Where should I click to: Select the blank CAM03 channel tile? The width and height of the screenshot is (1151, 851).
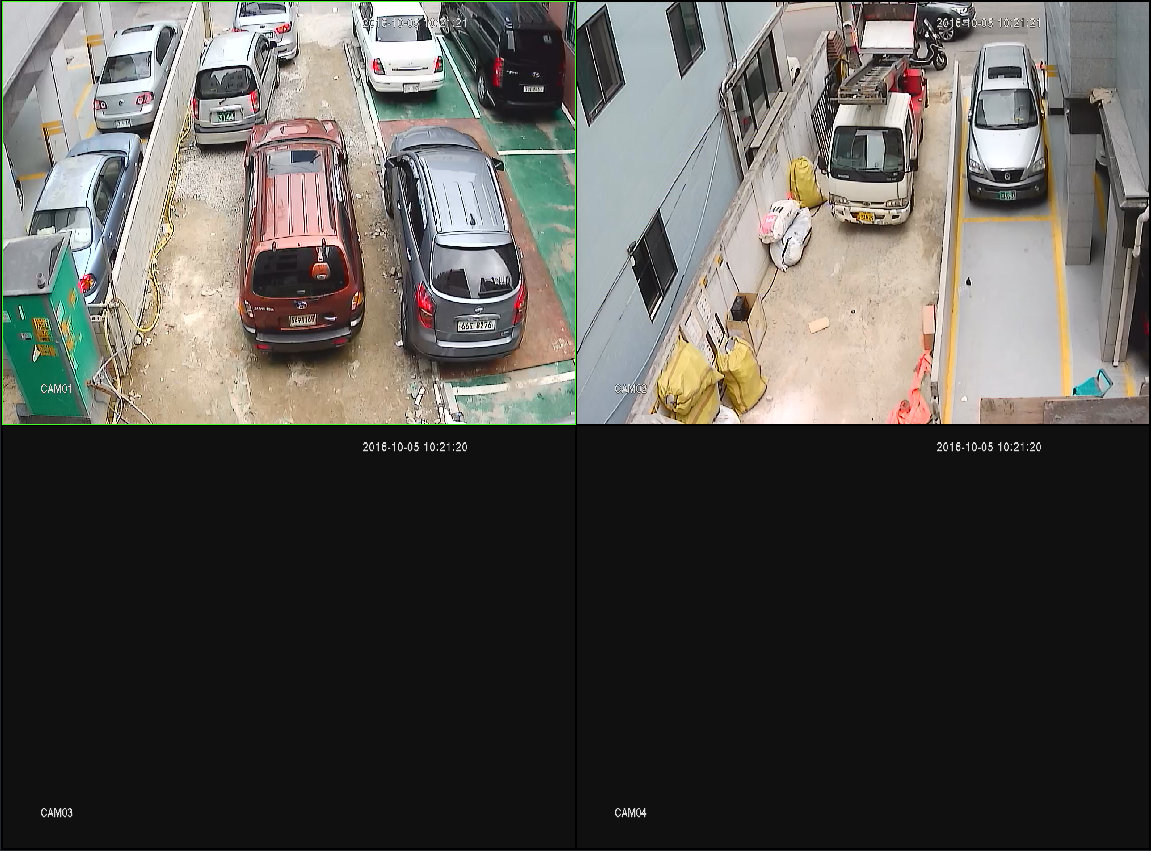[x=288, y=637]
